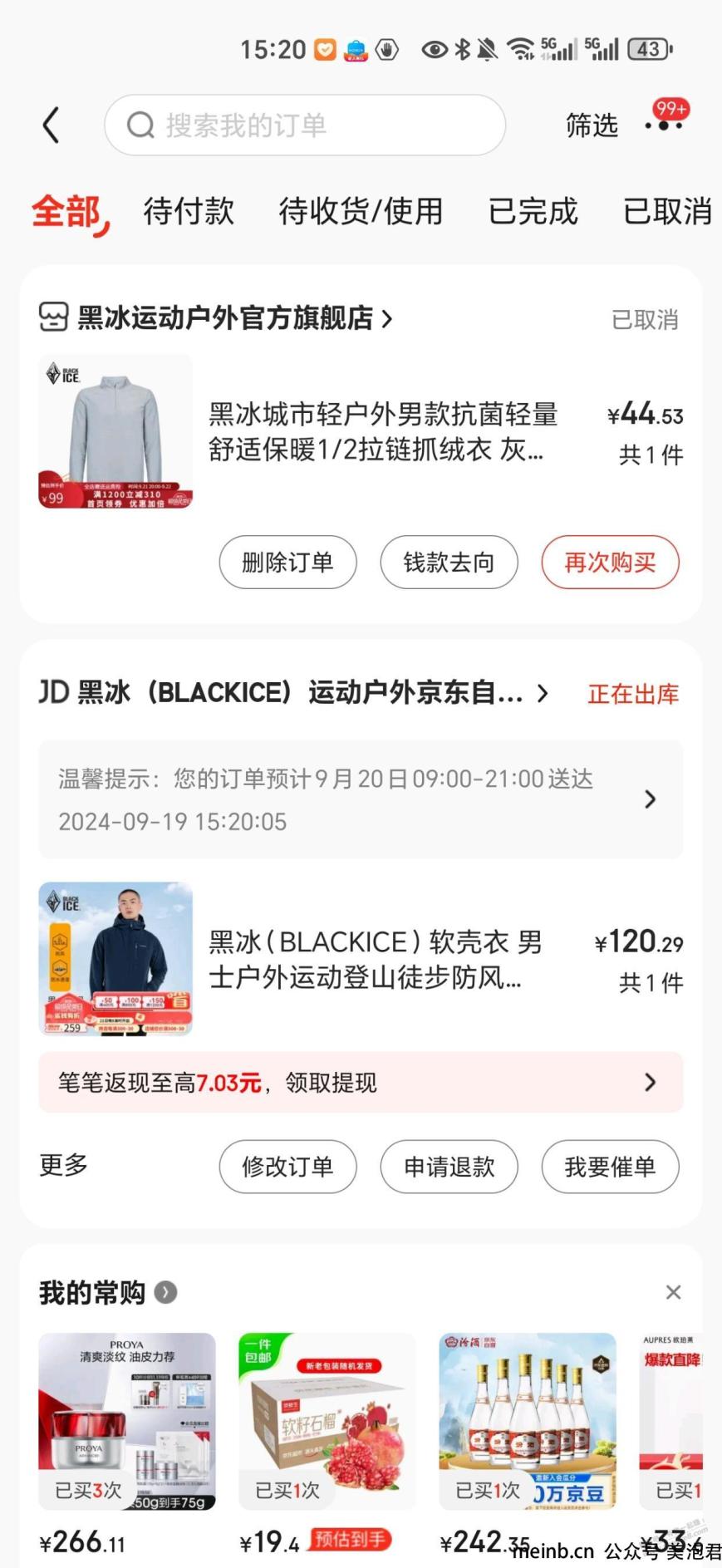The image size is (722, 1568).
Task: Switch to the 待付款 tab
Action: point(189,211)
